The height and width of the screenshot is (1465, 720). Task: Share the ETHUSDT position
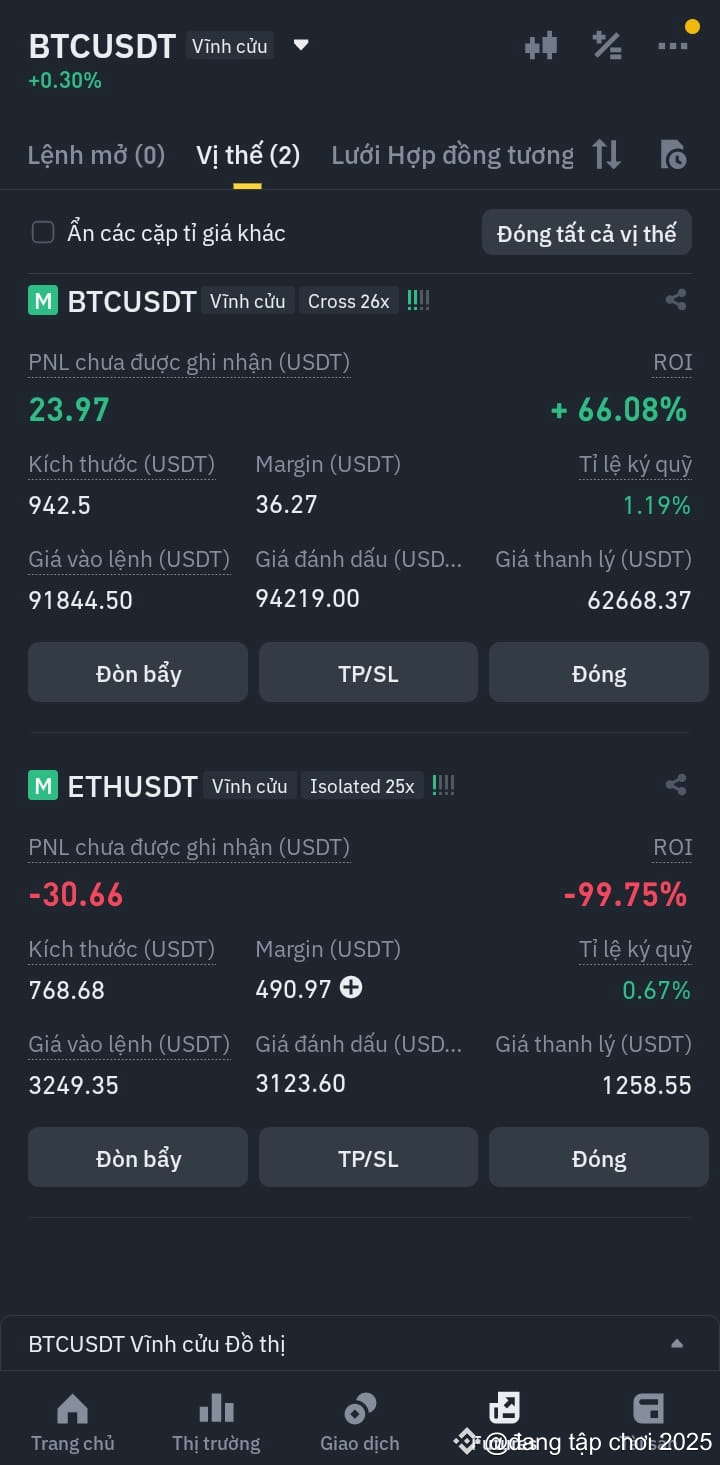[676, 785]
